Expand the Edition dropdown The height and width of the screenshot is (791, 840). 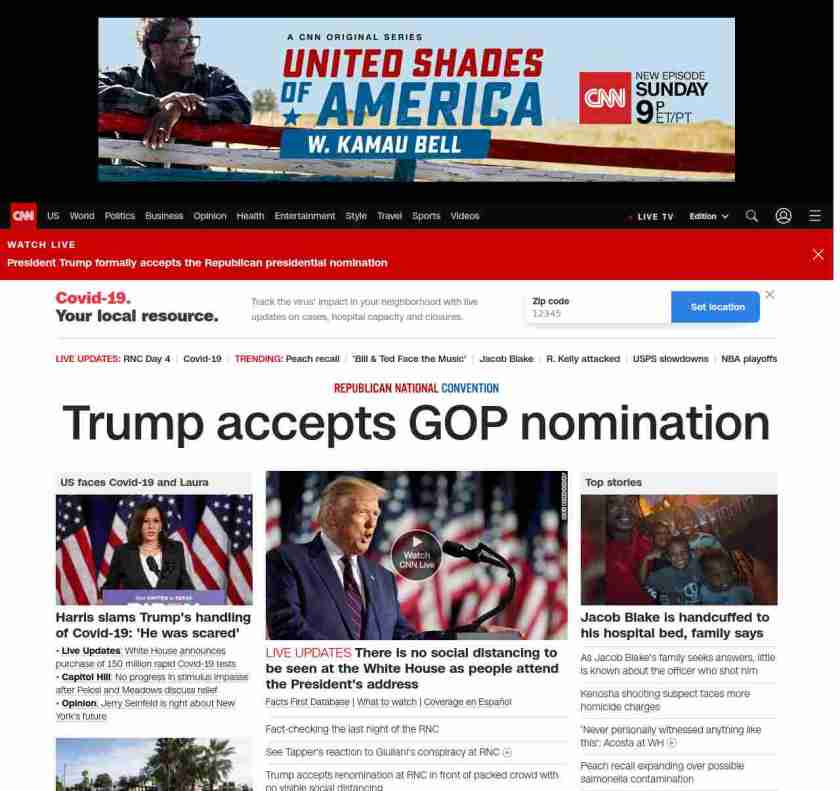click(x=709, y=216)
